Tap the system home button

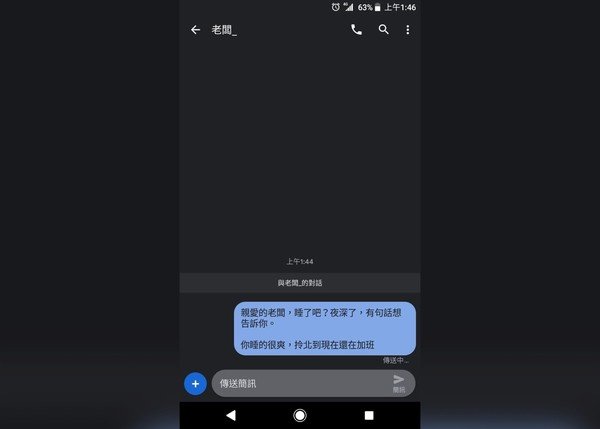(x=300, y=414)
